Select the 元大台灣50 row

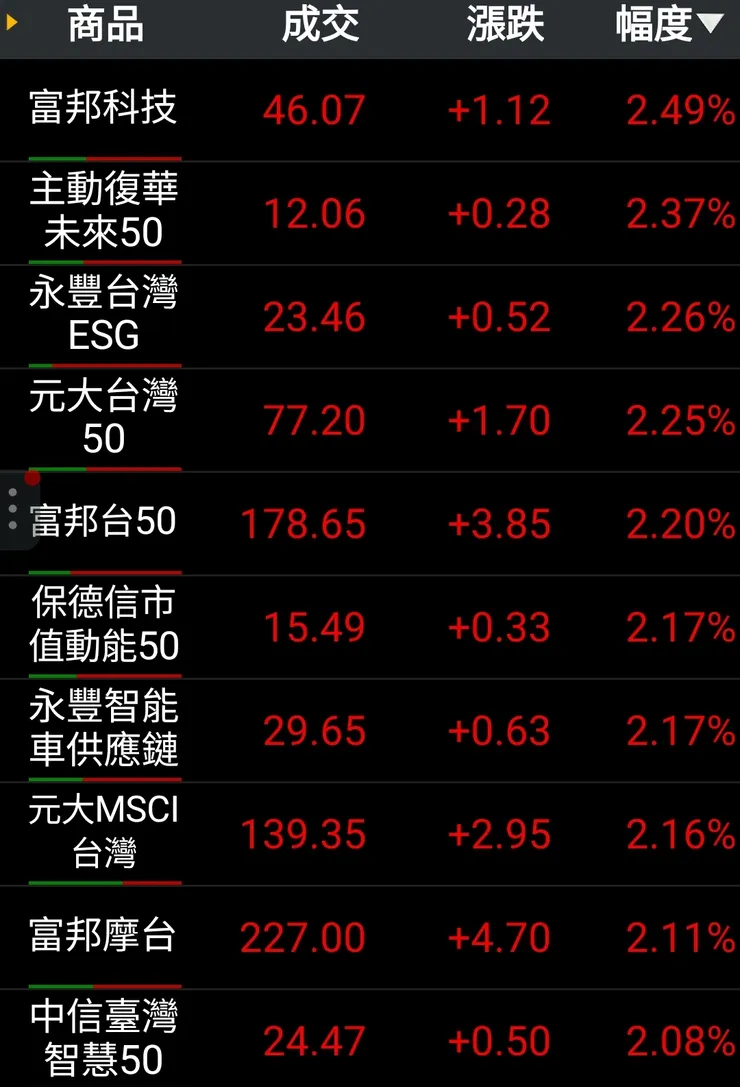[x=104, y=418]
